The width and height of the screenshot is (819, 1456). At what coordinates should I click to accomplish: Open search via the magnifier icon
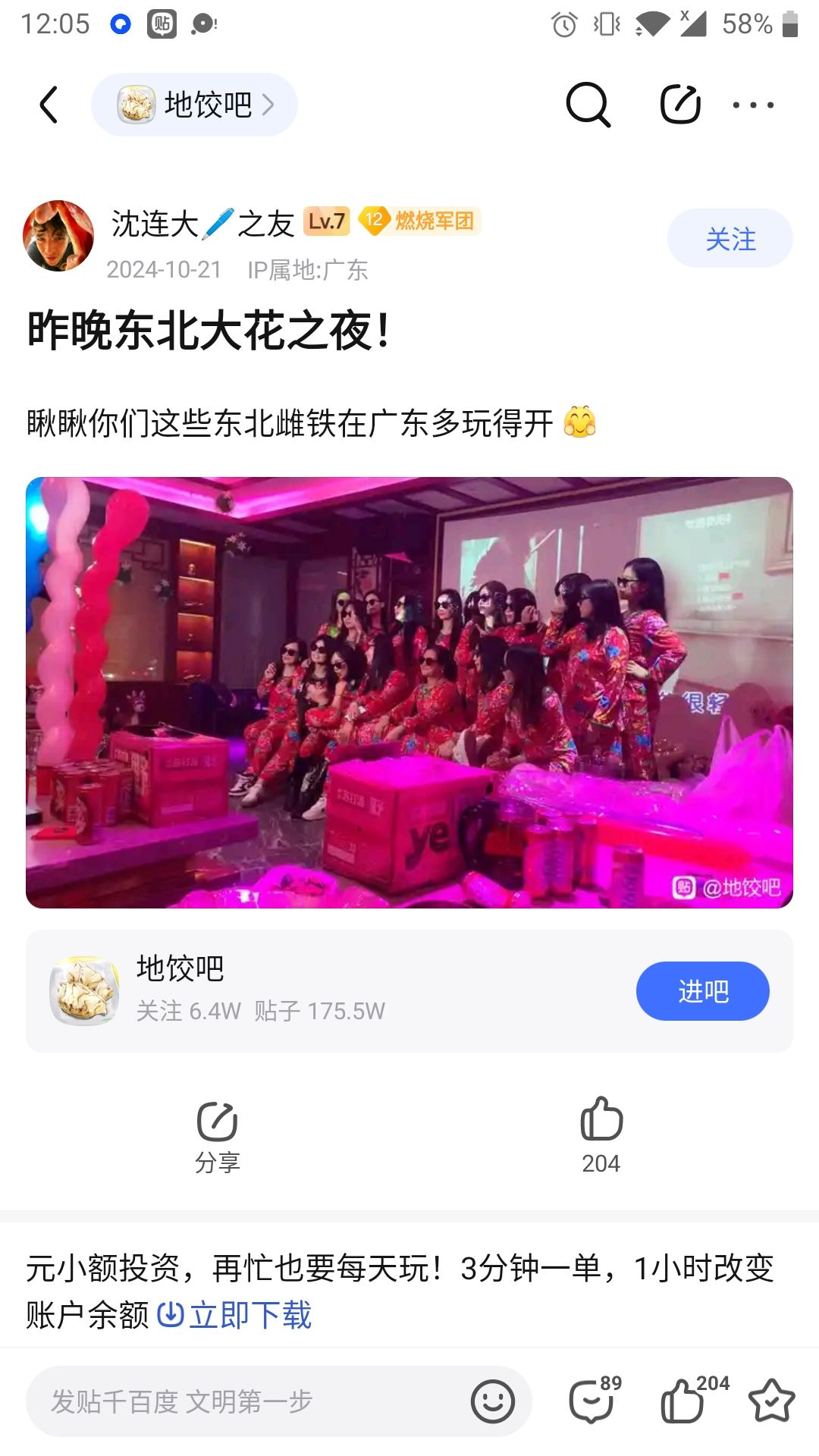pos(588,105)
